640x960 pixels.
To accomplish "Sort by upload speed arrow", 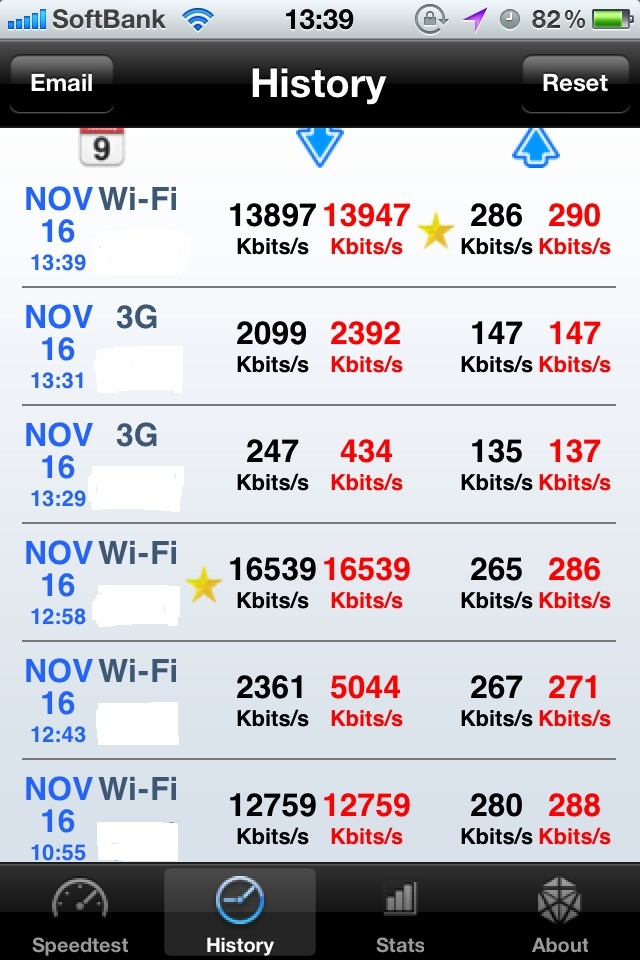I will (536, 148).
